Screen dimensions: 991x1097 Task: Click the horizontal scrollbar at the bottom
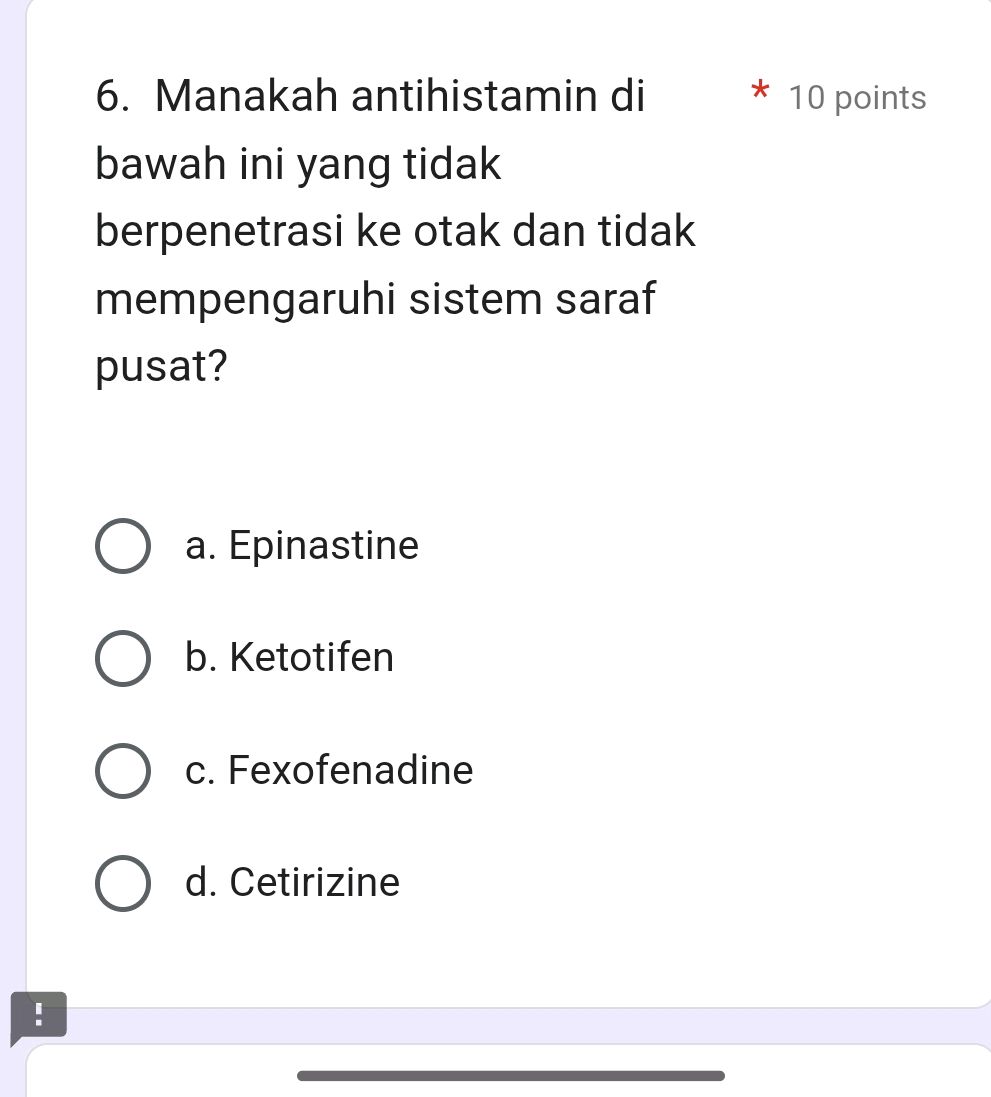(512, 1076)
